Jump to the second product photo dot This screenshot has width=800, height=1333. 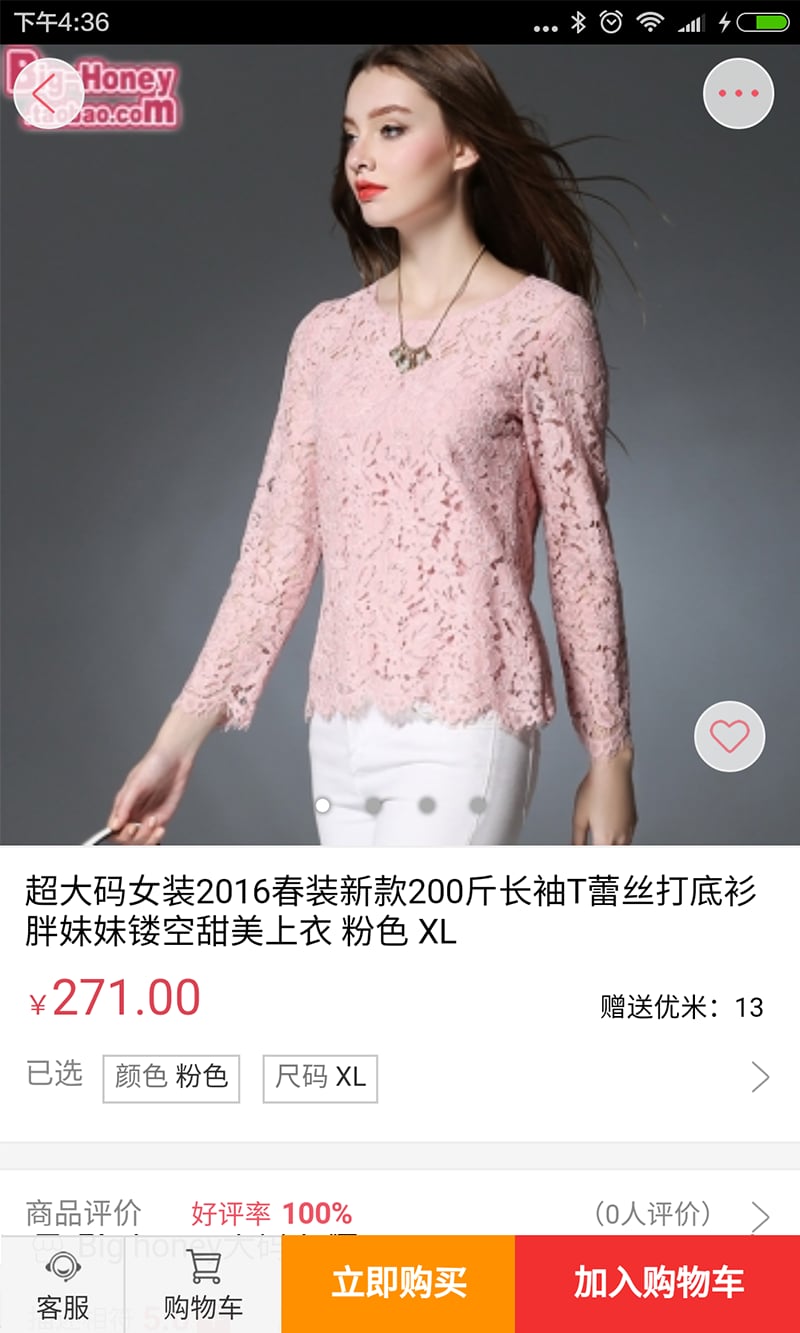tap(374, 804)
